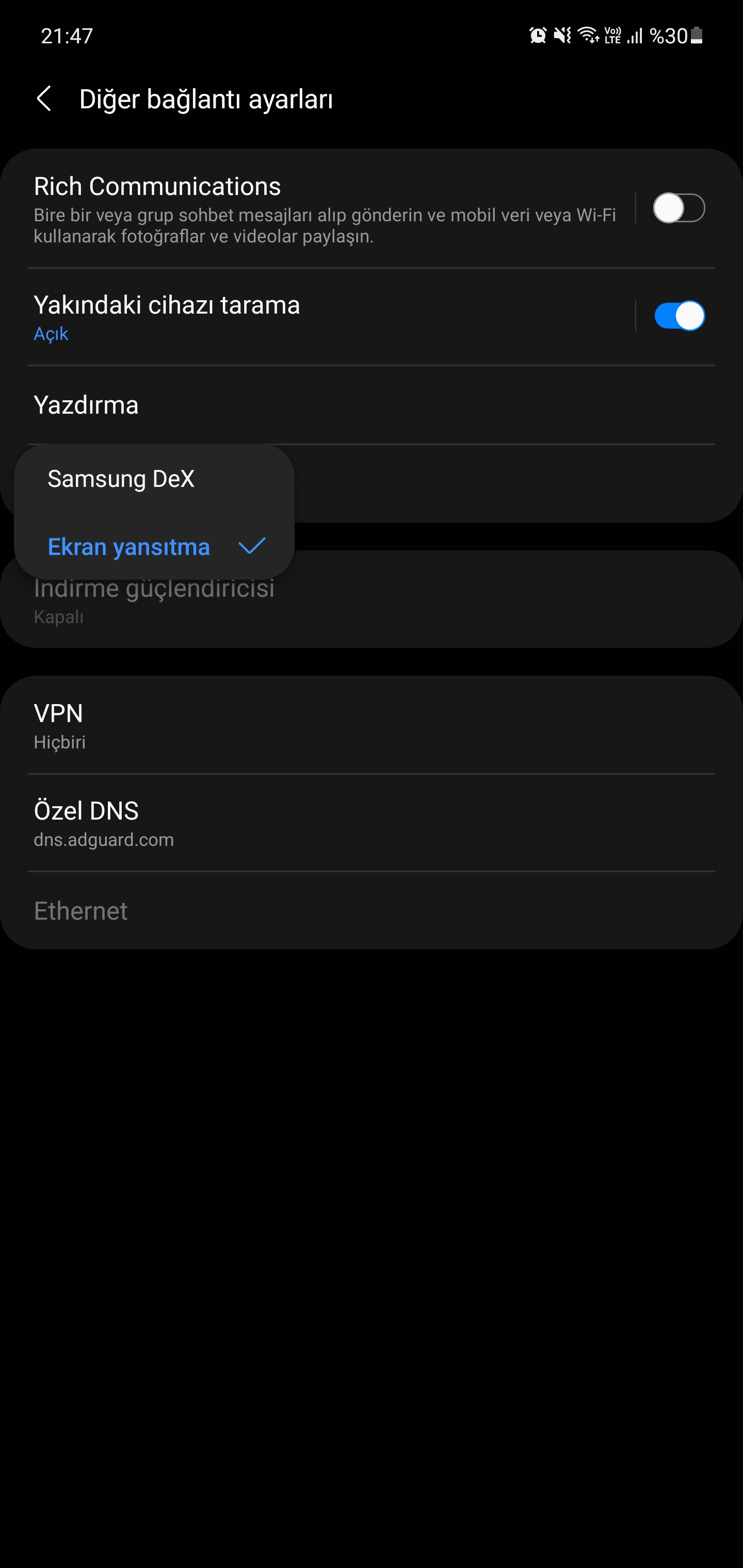Enable the Rich Communications switch
This screenshot has height=1568, width=743.
tap(679, 208)
